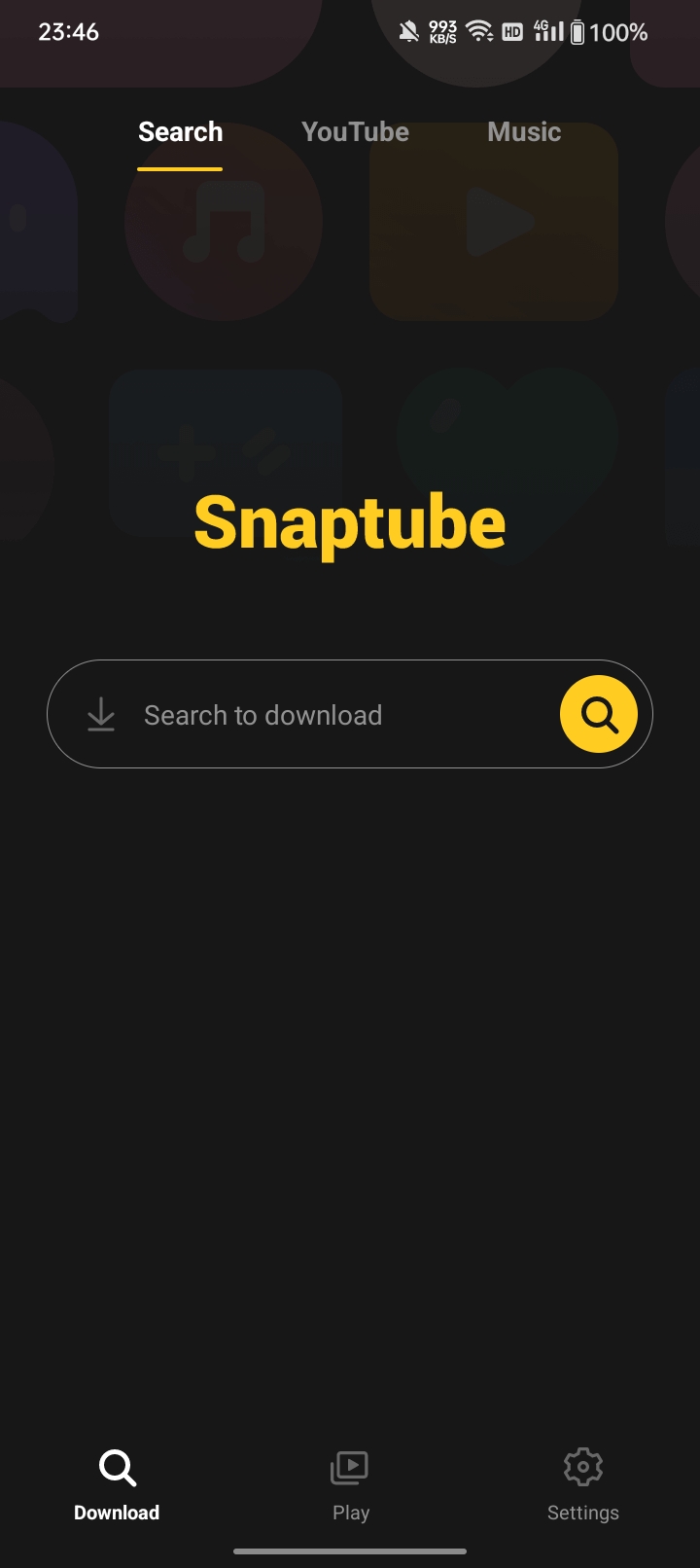This screenshot has width=700, height=1568.
Task: Tap the Wi-Fi indicator in the status bar
Action: pos(478,31)
